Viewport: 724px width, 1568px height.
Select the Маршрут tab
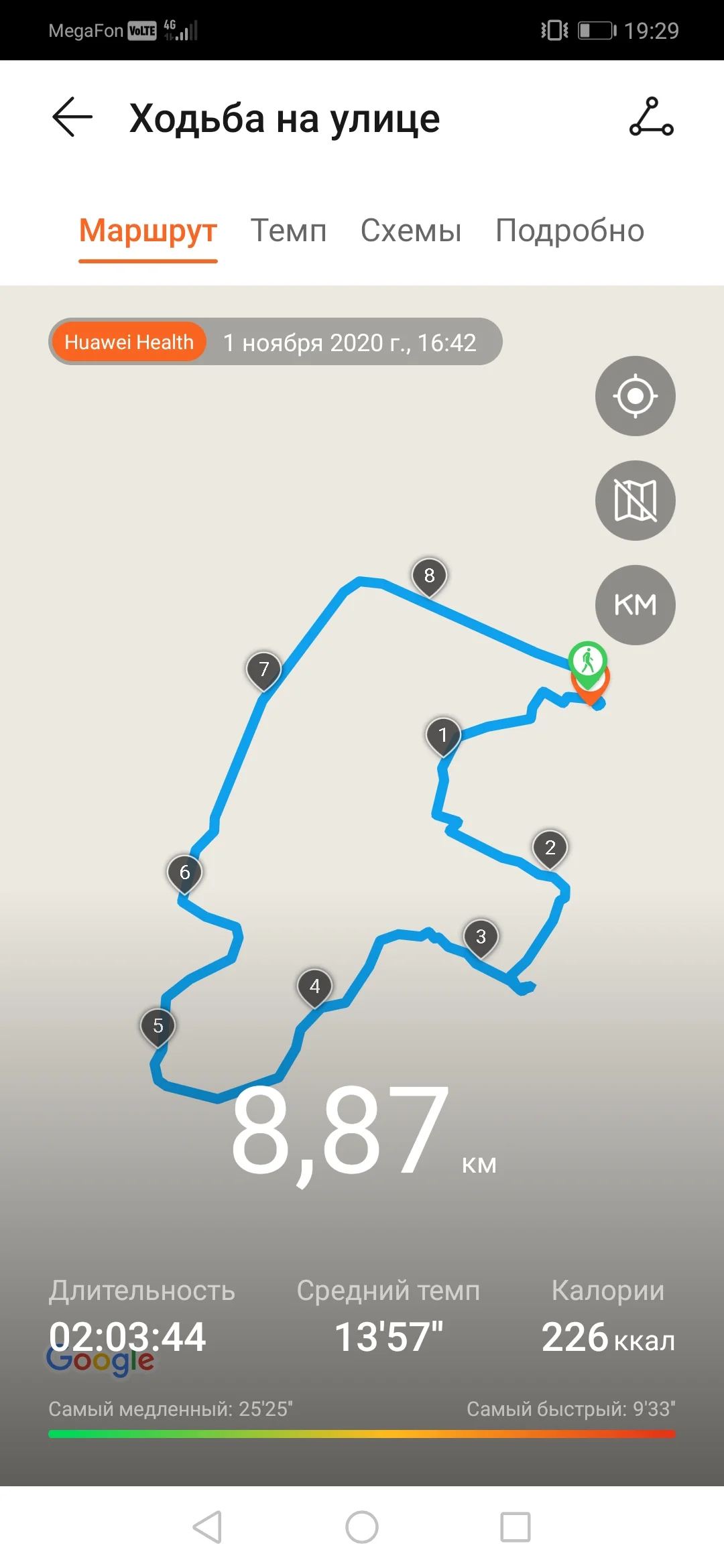(148, 231)
